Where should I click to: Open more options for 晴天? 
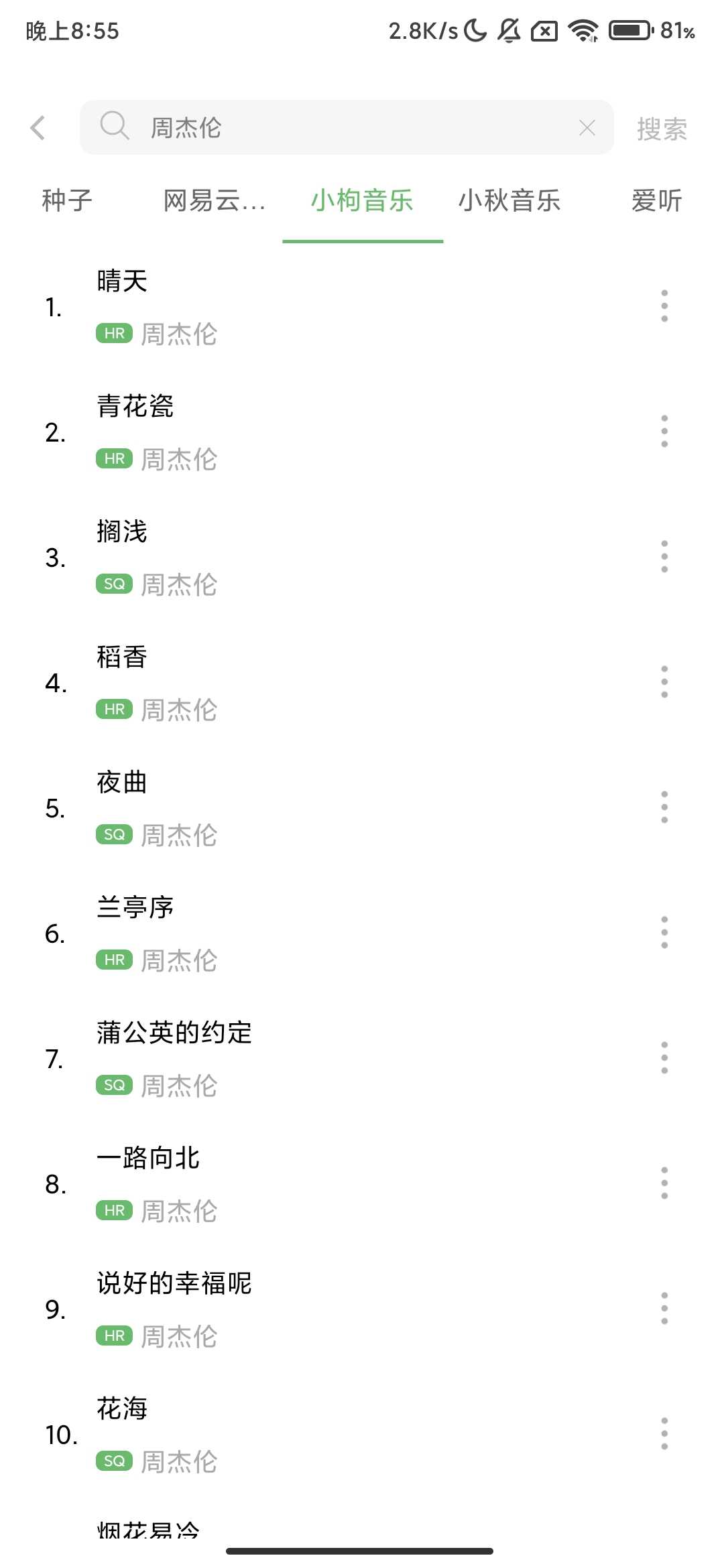tap(664, 306)
